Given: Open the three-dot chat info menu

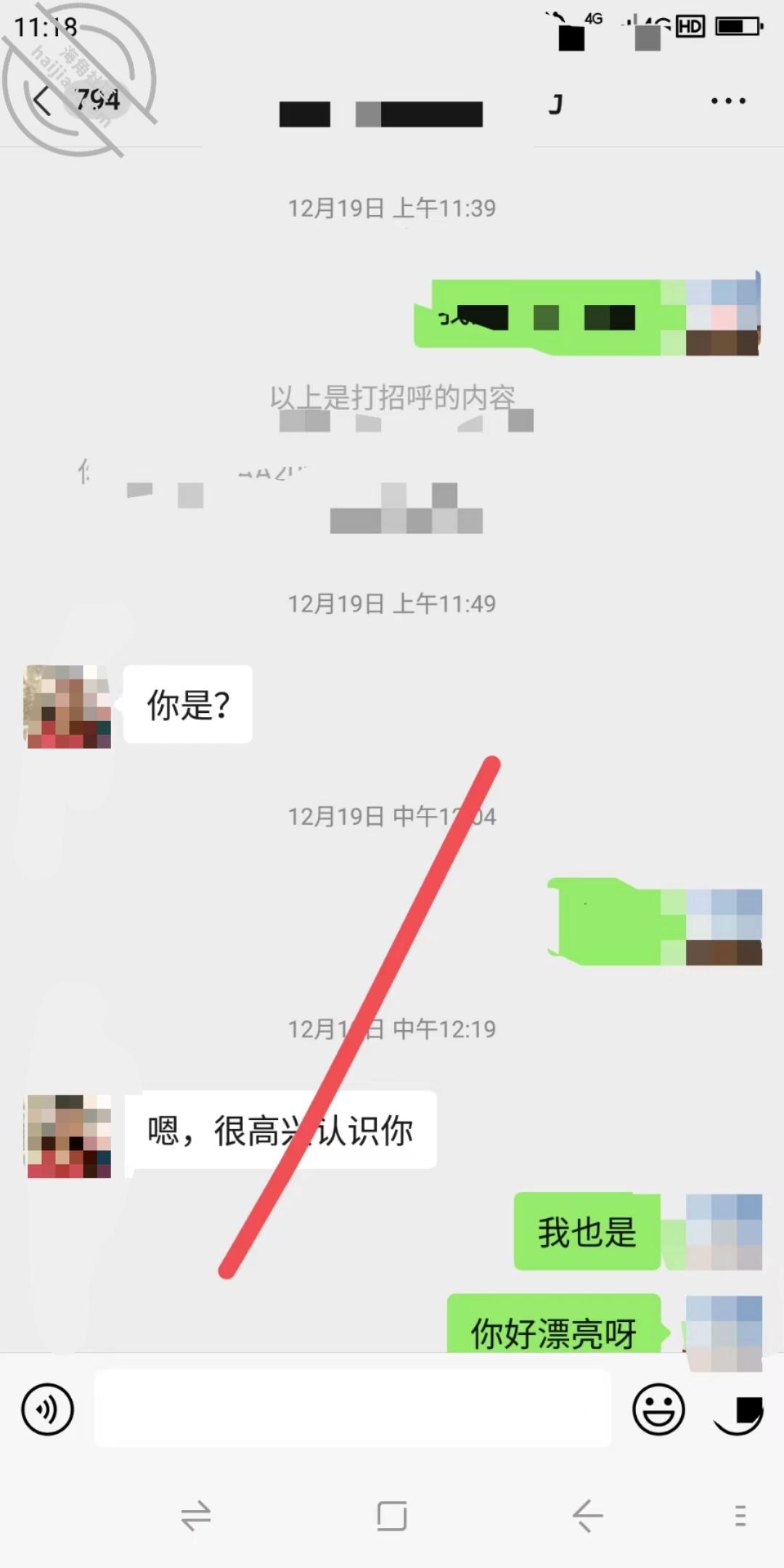Looking at the screenshot, I should click(728, 101).
